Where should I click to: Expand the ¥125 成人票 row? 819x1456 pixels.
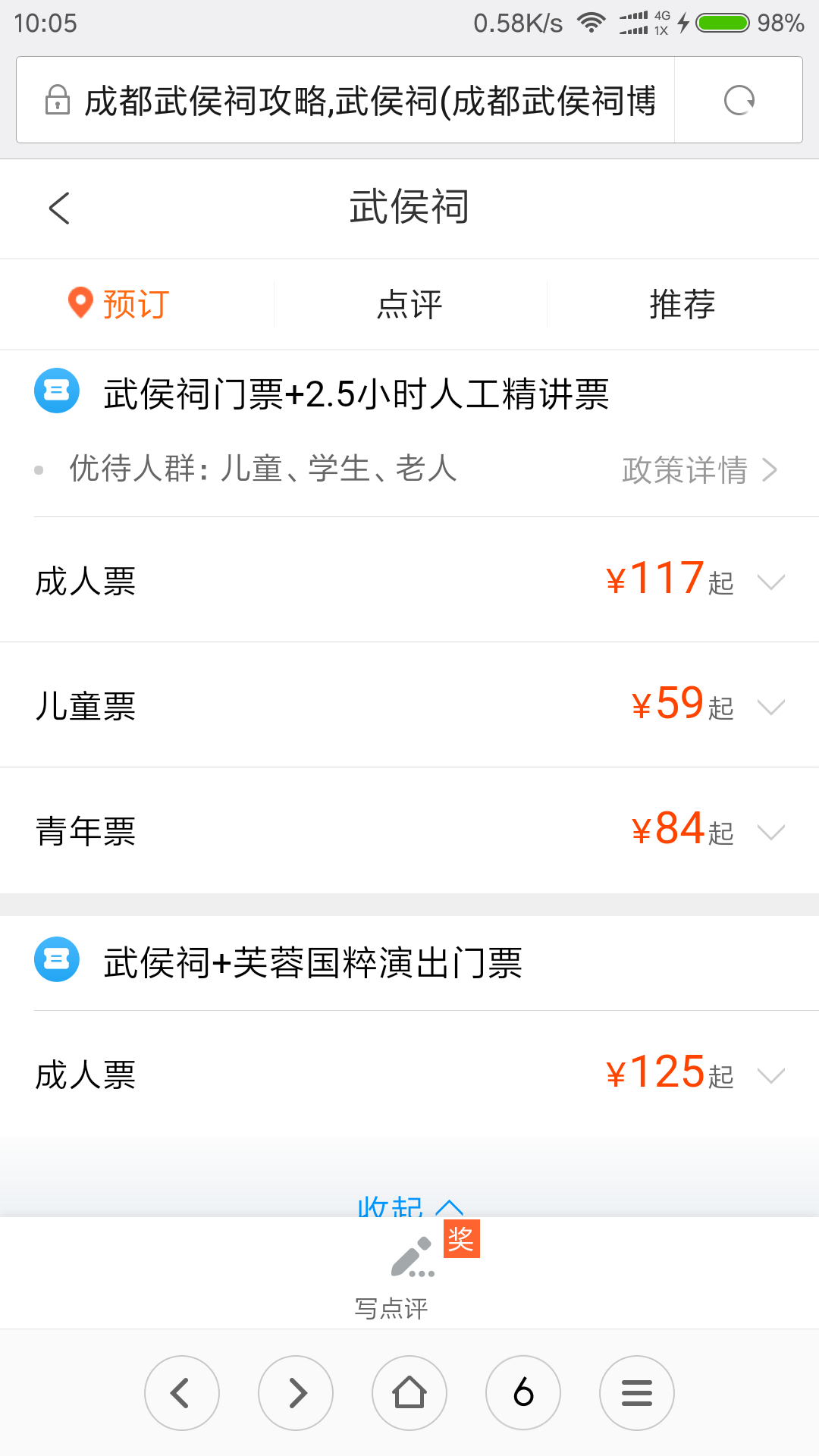coord(409,1075)
